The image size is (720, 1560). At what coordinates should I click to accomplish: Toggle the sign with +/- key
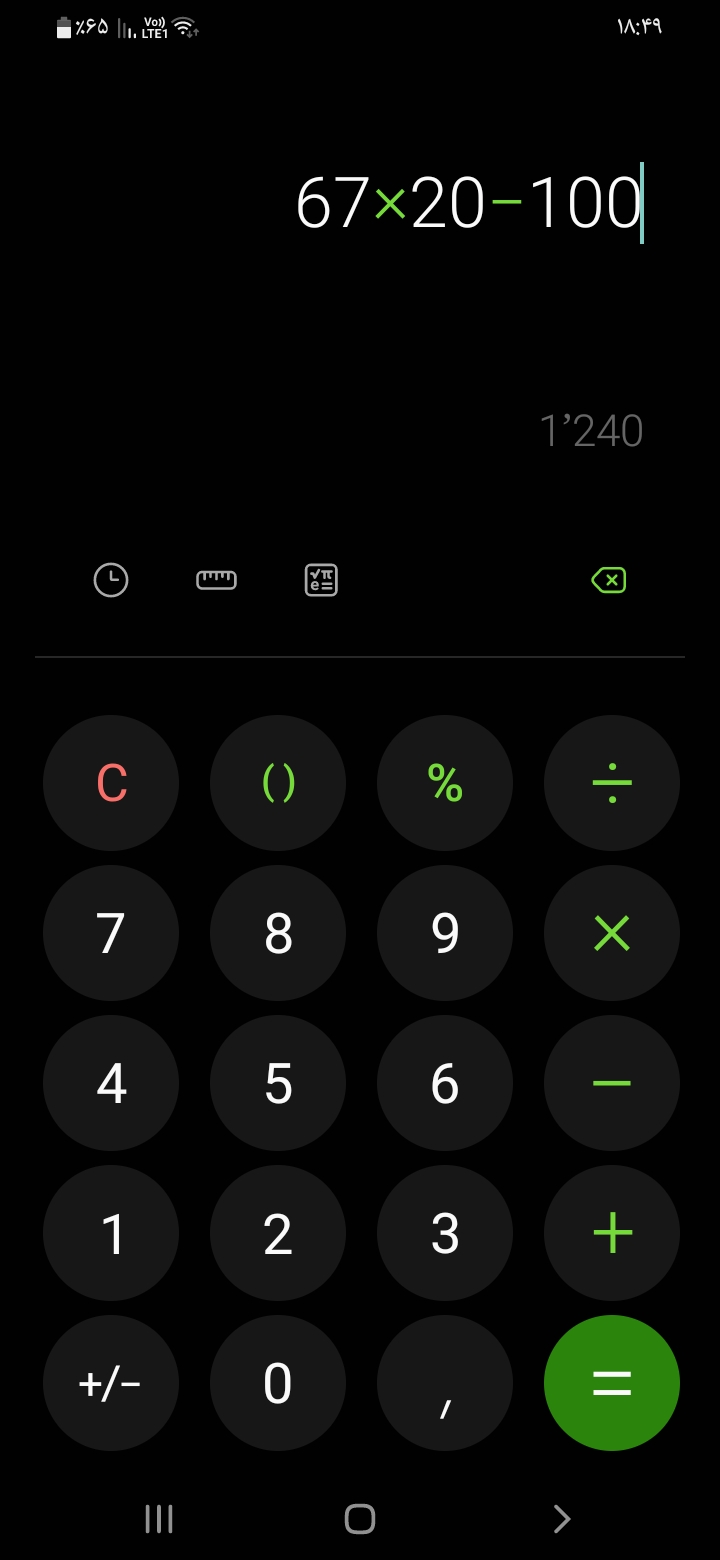pos(111,1383)
